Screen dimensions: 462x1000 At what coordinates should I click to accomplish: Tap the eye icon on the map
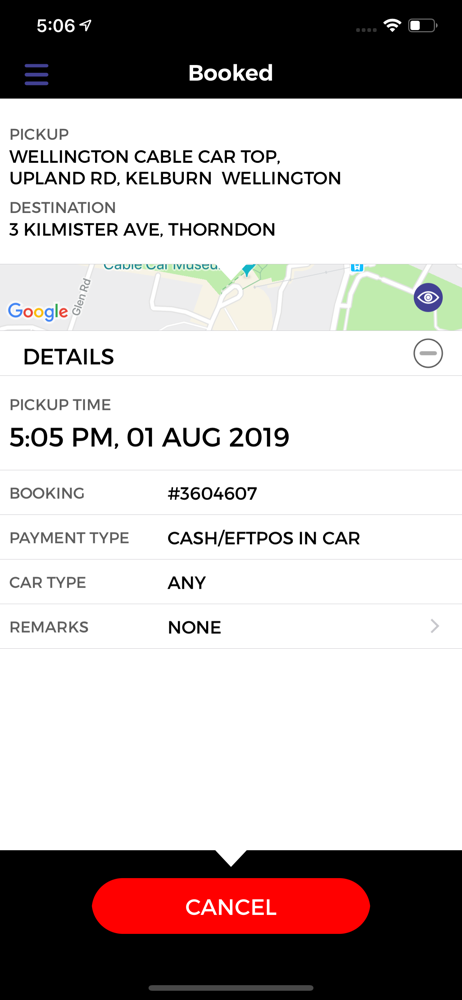pos(428,297)
